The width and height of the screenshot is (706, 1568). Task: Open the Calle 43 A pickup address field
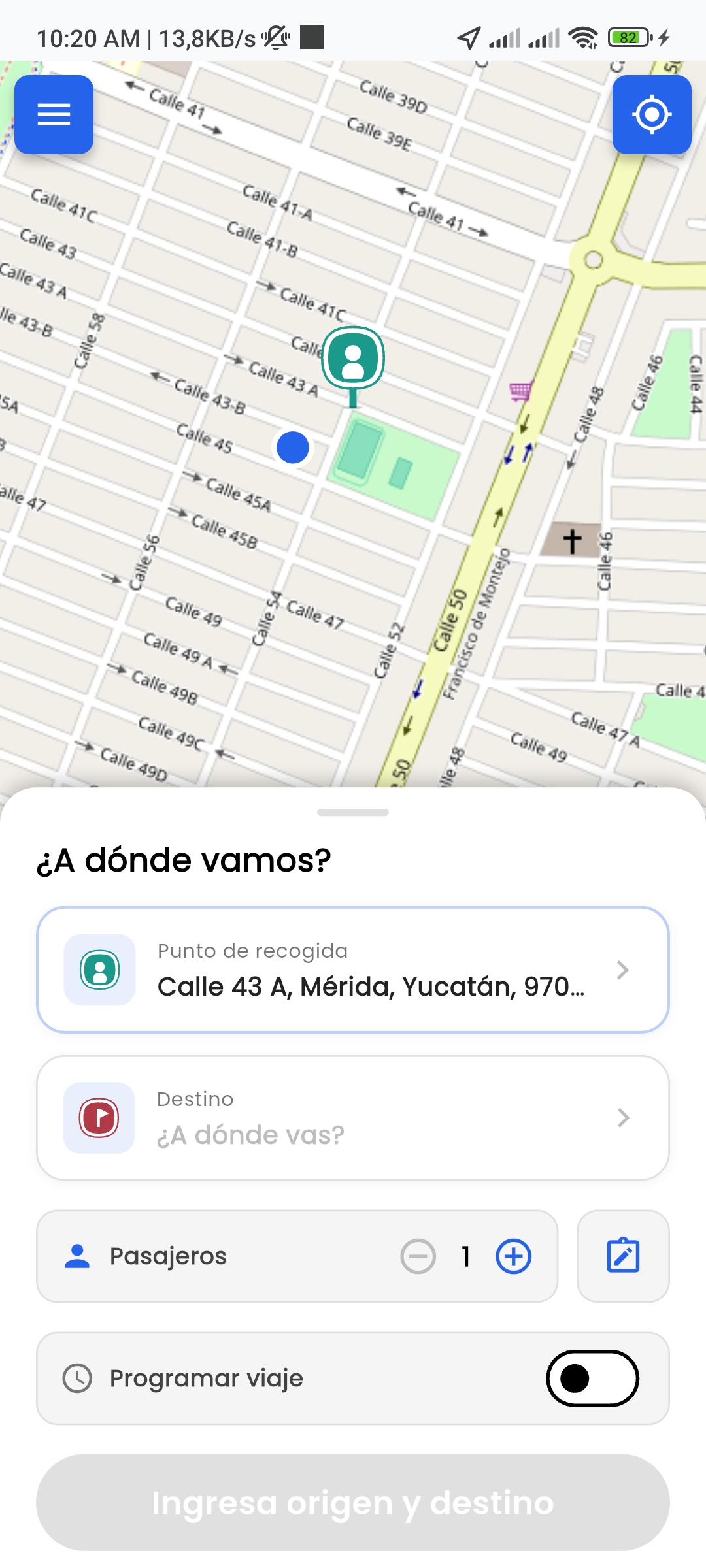(x=373, y=987)
